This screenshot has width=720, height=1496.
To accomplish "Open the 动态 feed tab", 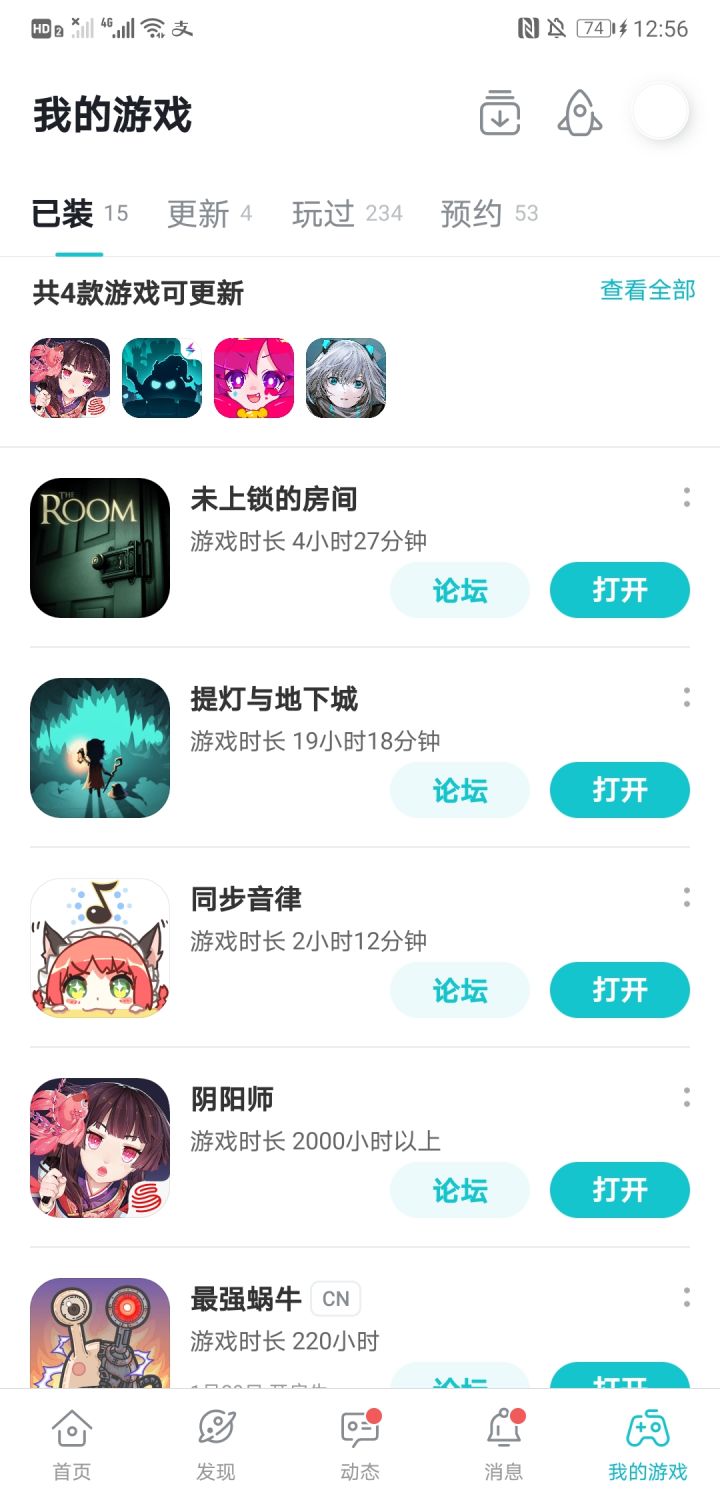I will coord(360,1443).
